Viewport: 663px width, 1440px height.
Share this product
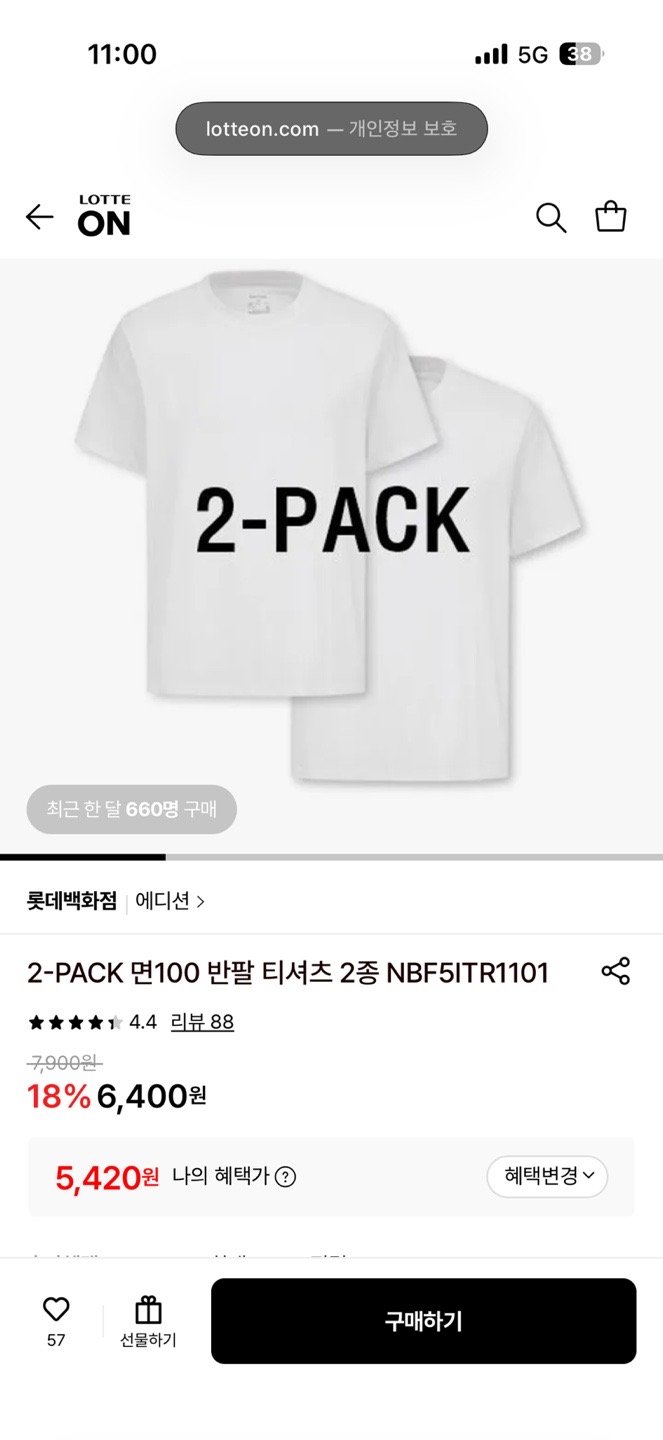pyautogui.click(x=615, y=971)
